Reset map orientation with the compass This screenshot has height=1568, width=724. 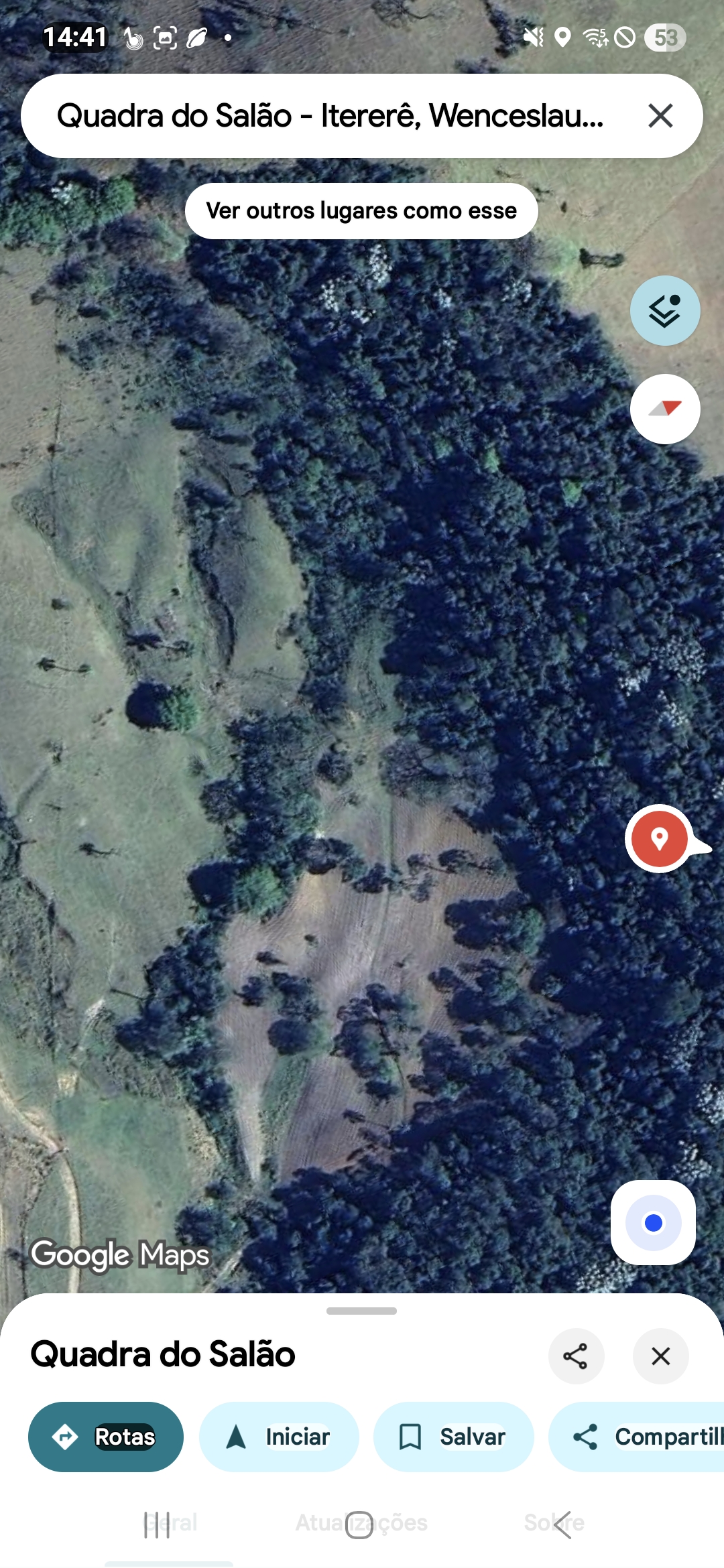(664, 409)
